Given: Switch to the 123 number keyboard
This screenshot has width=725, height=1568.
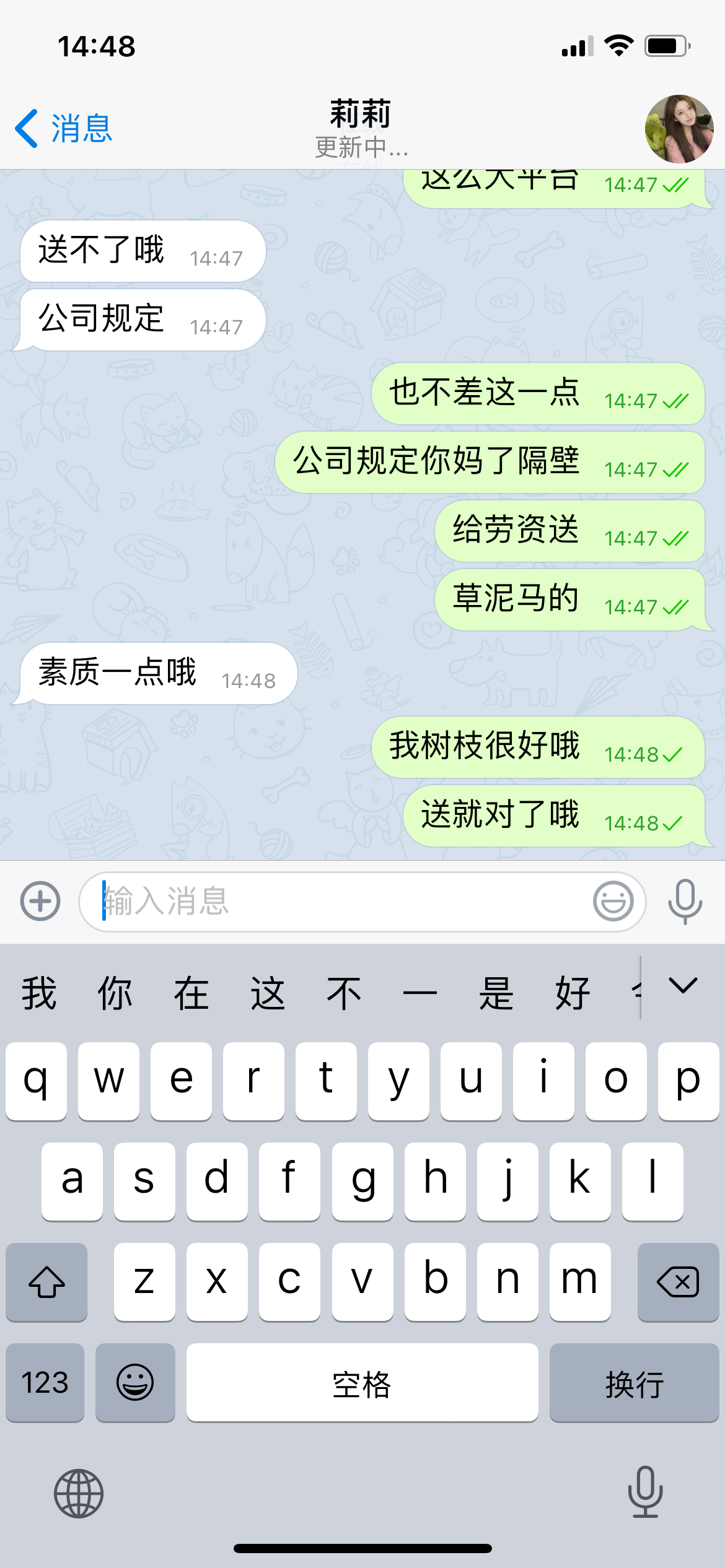Looking at the screenshot, I should coord(45,1383).
